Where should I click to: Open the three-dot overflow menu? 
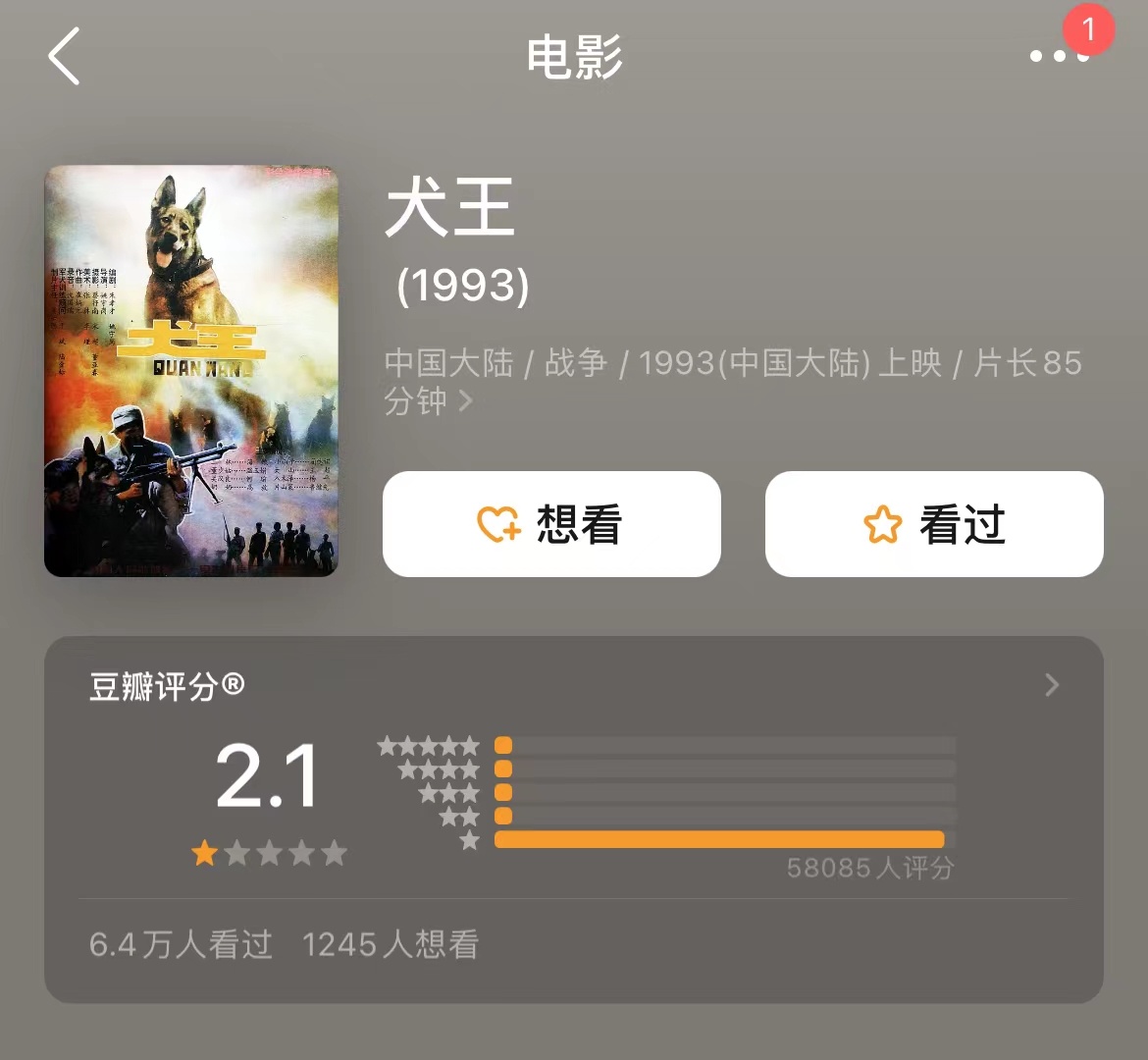[x=1058, y=56]
